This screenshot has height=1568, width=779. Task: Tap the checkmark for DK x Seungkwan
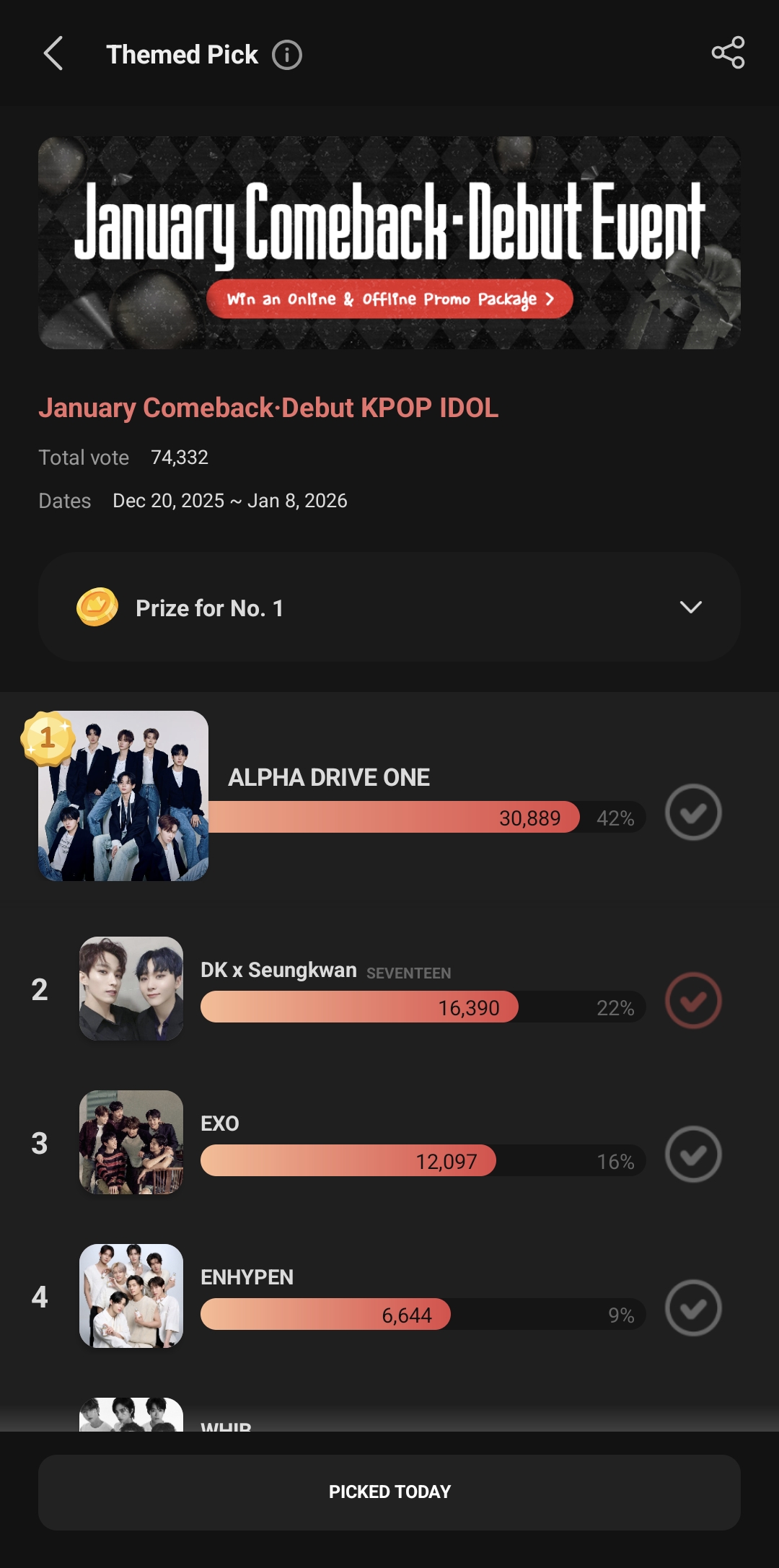692,1001
